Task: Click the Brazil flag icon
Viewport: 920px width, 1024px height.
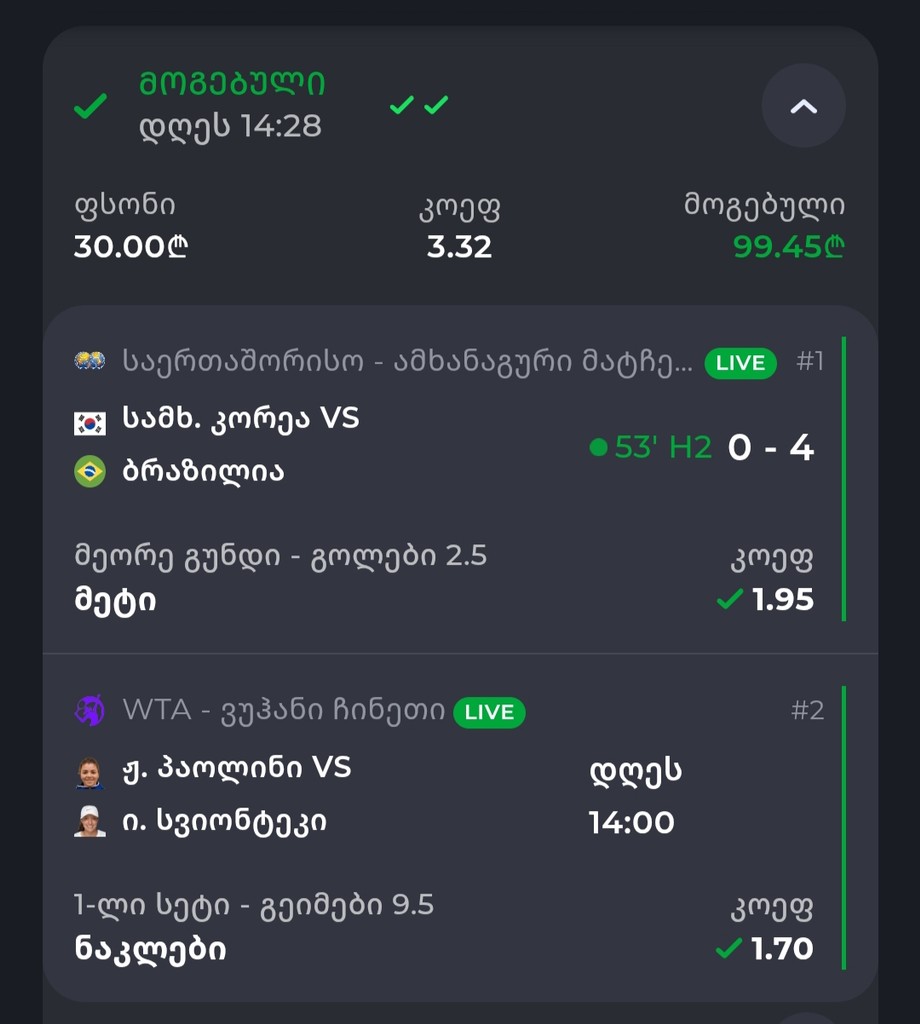Action: tap(92, 471)
